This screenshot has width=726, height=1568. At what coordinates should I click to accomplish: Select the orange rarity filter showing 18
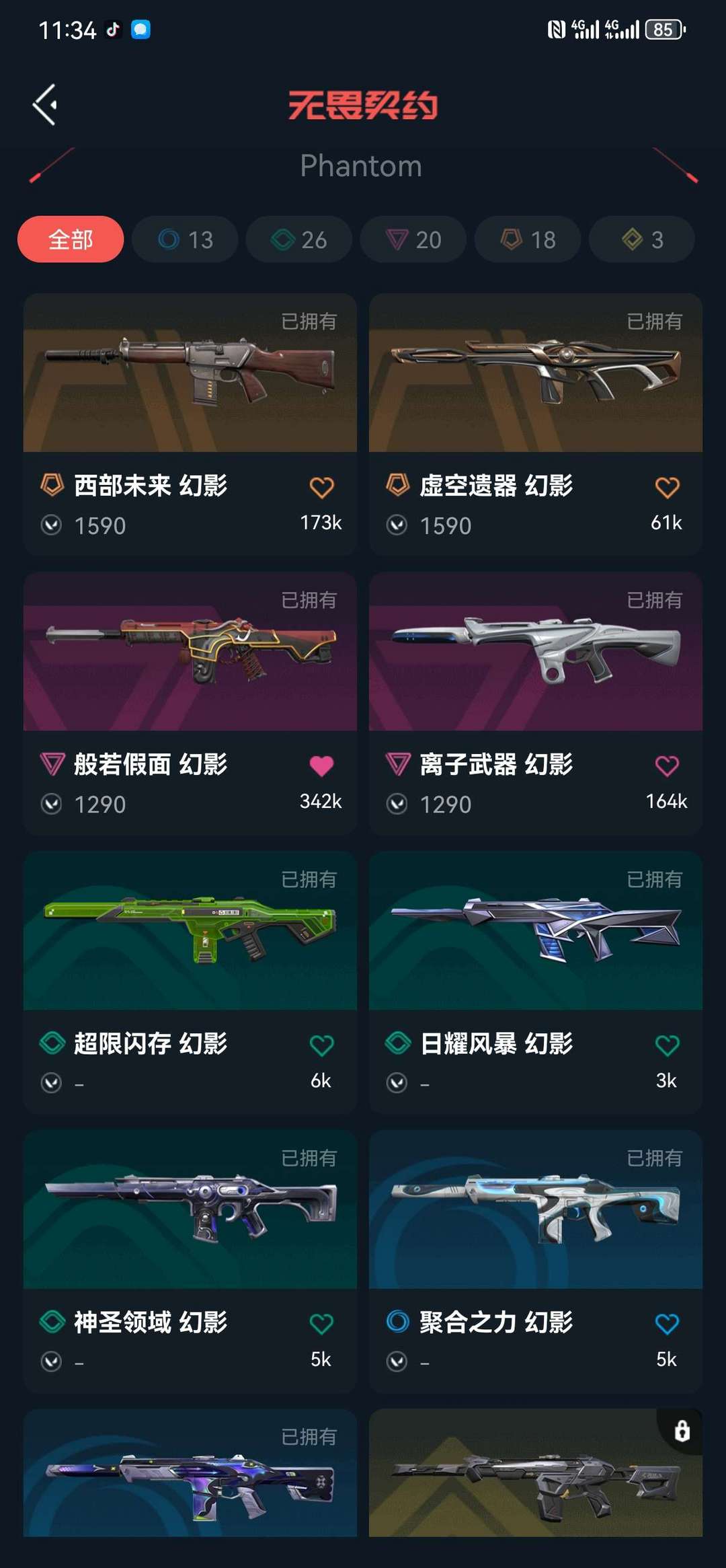[526, 239]
